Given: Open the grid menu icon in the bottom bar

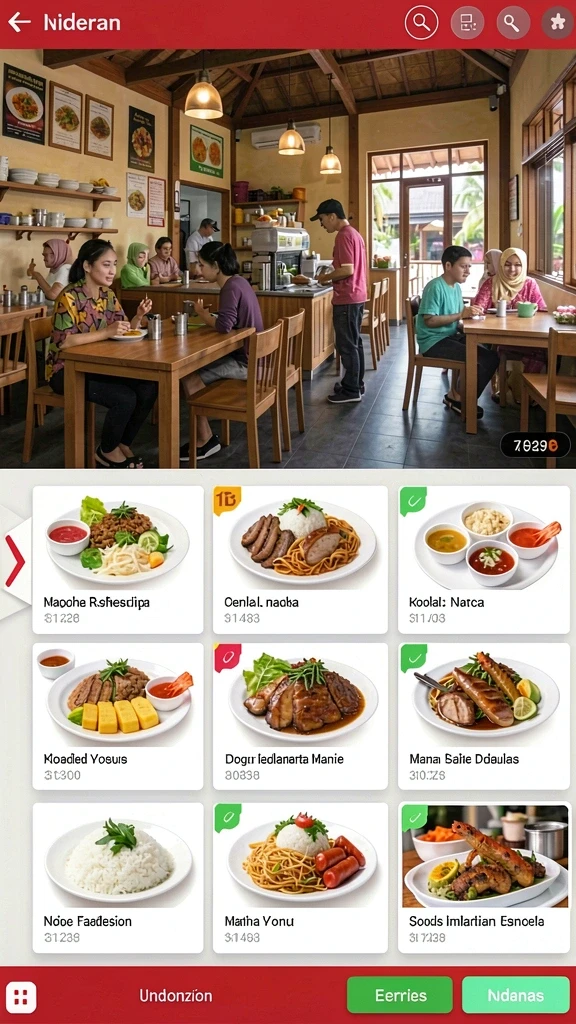Looking at the screenshot, I should (21, 997).
